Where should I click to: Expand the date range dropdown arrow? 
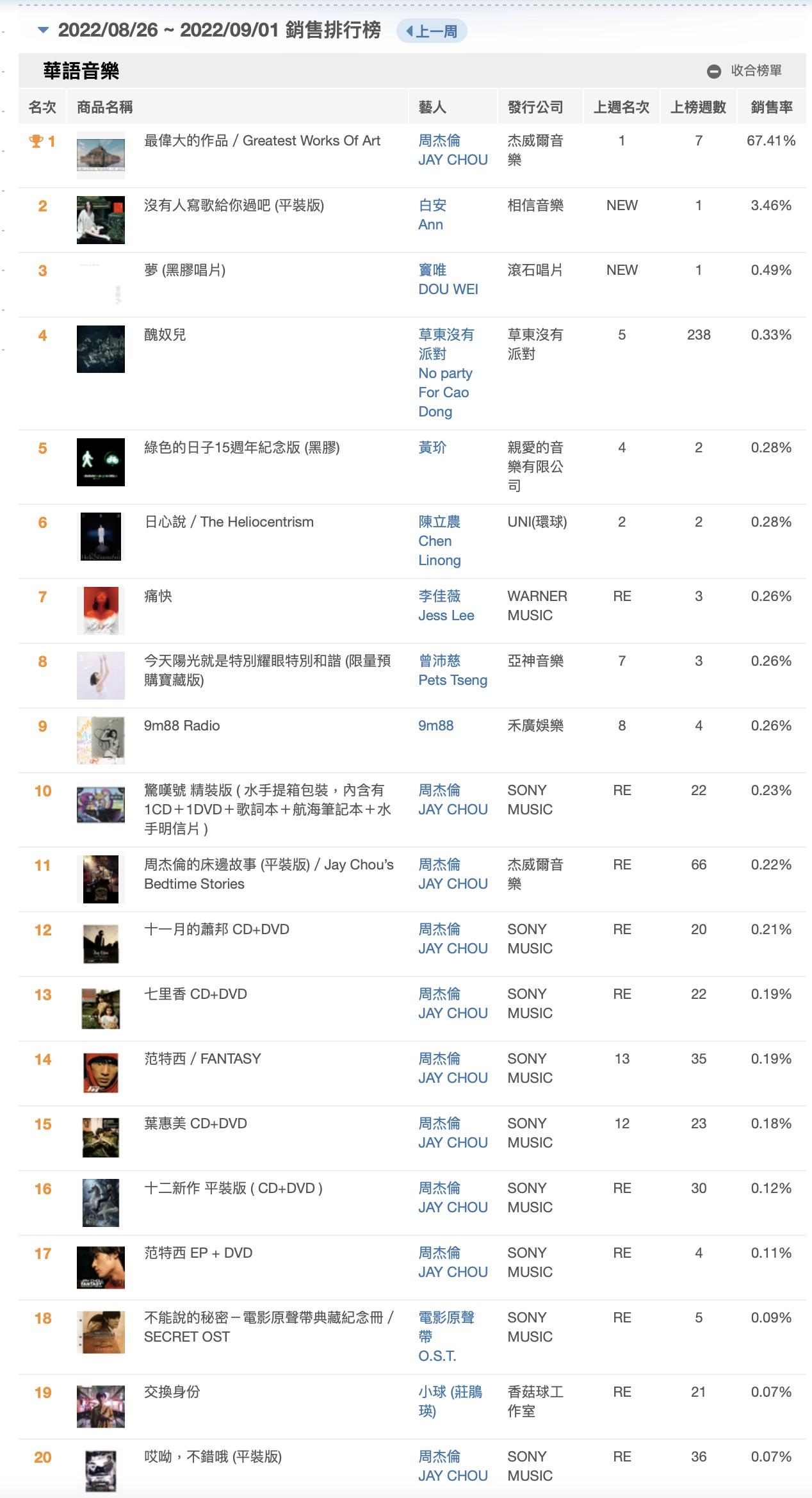[43, 30]
